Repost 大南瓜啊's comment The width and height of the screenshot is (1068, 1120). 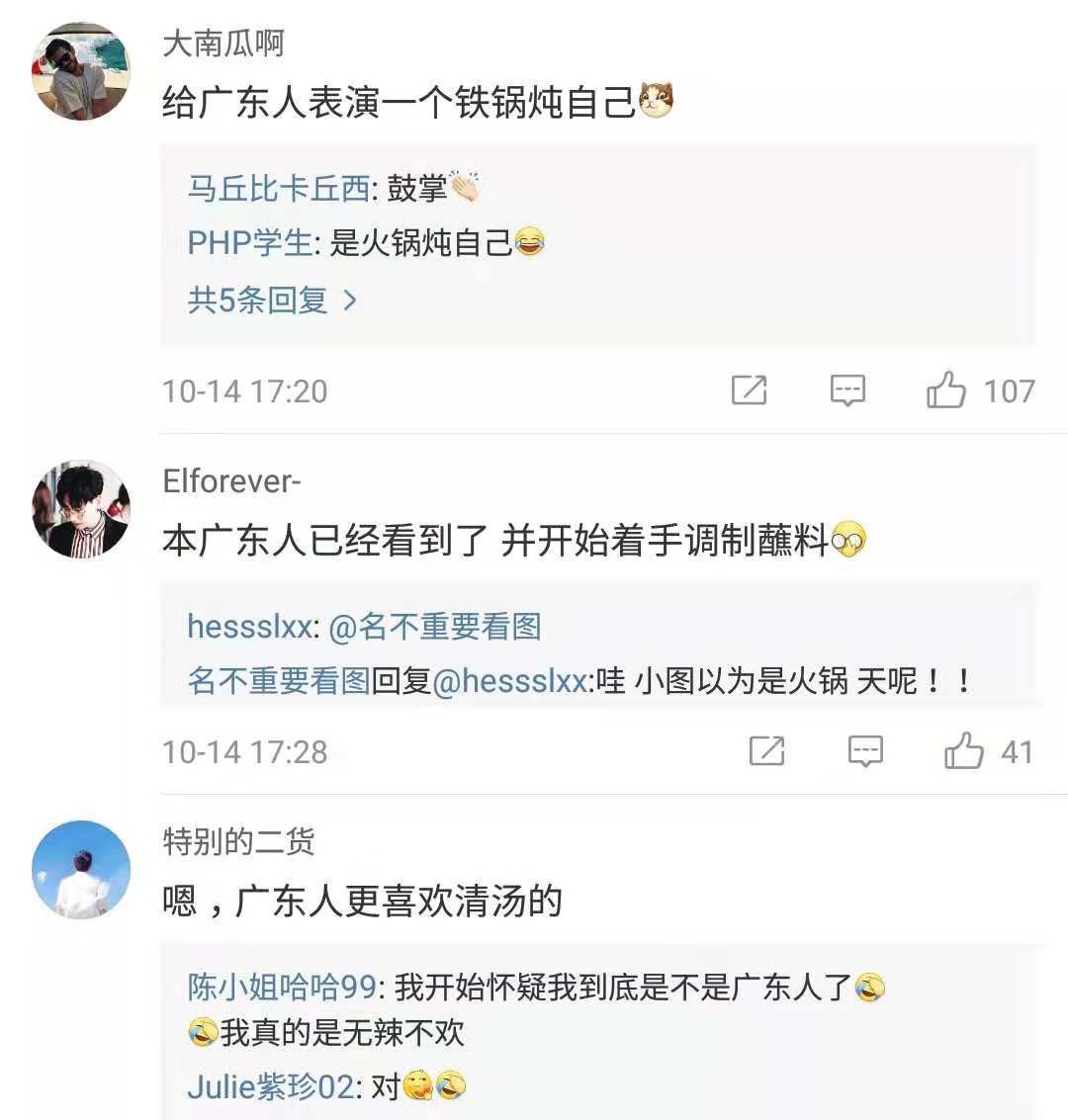click(749, 390)
